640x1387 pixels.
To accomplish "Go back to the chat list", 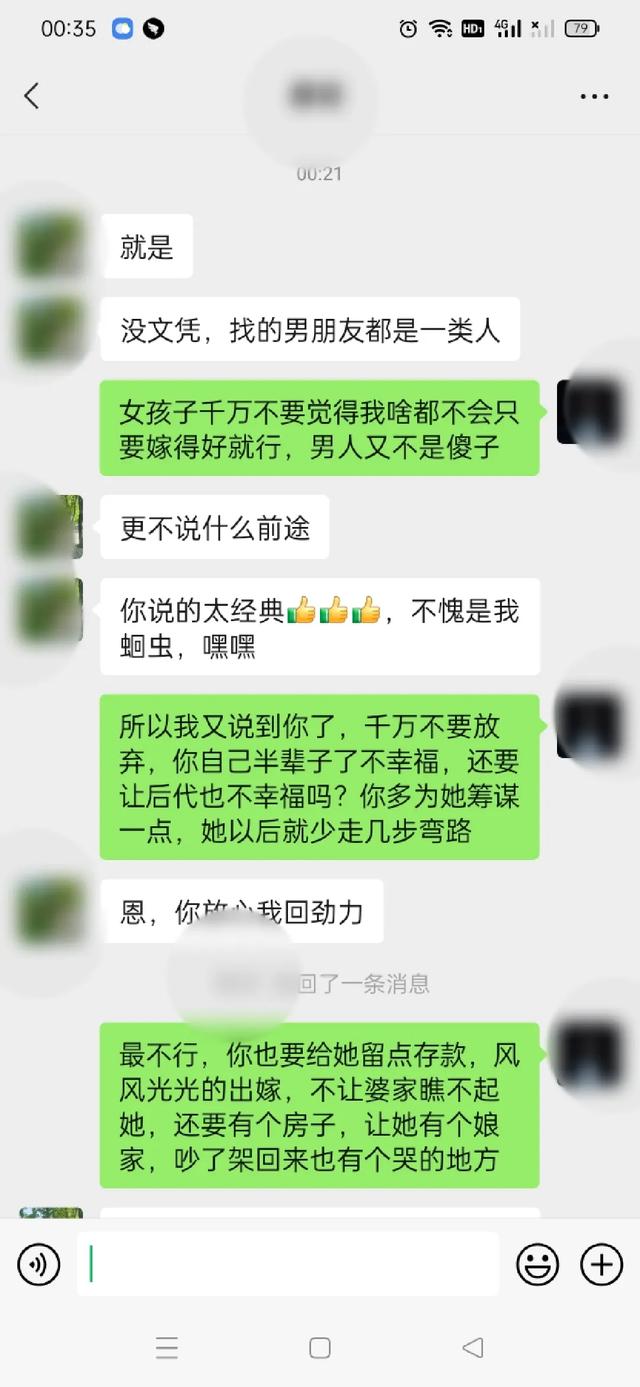I will tap(31, 96).
